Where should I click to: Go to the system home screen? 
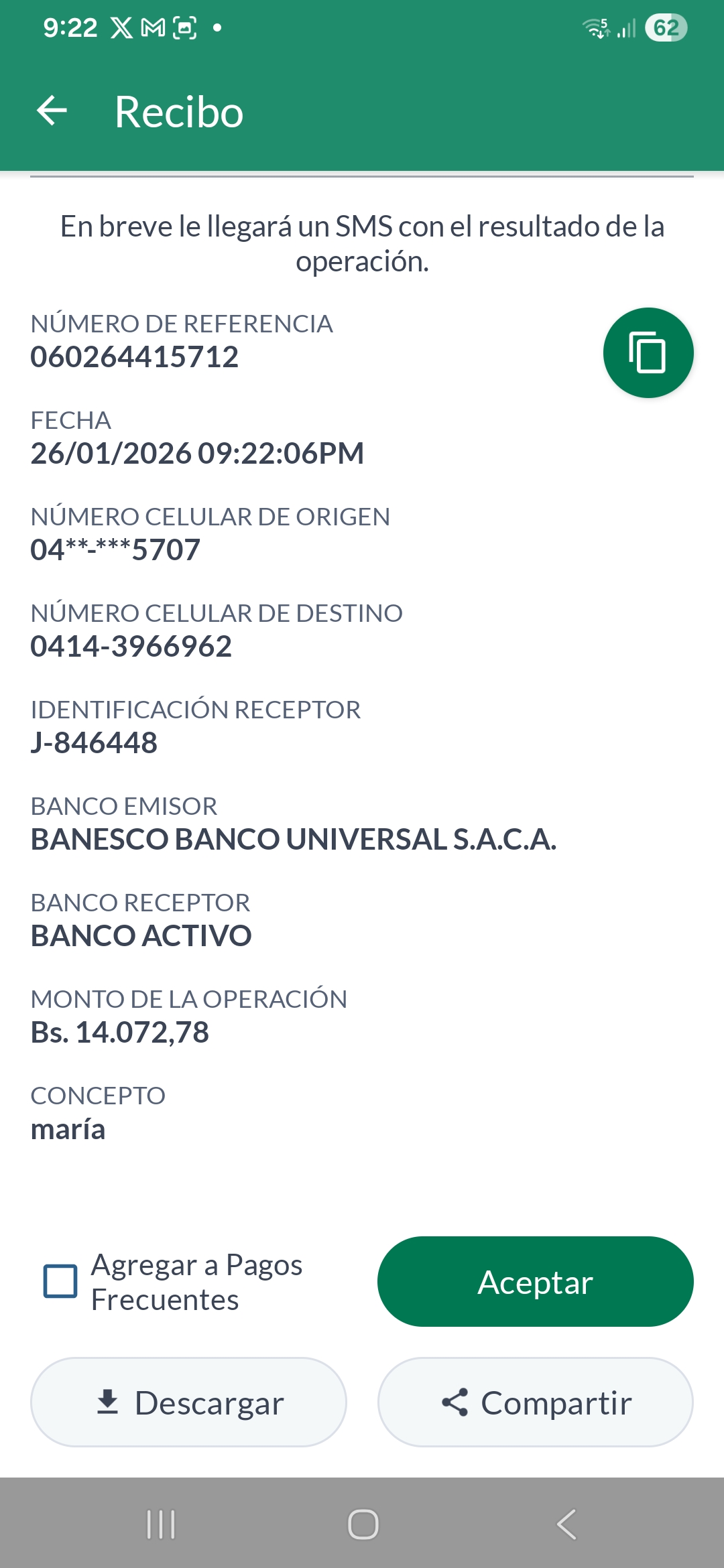[x=363, y=1524]
